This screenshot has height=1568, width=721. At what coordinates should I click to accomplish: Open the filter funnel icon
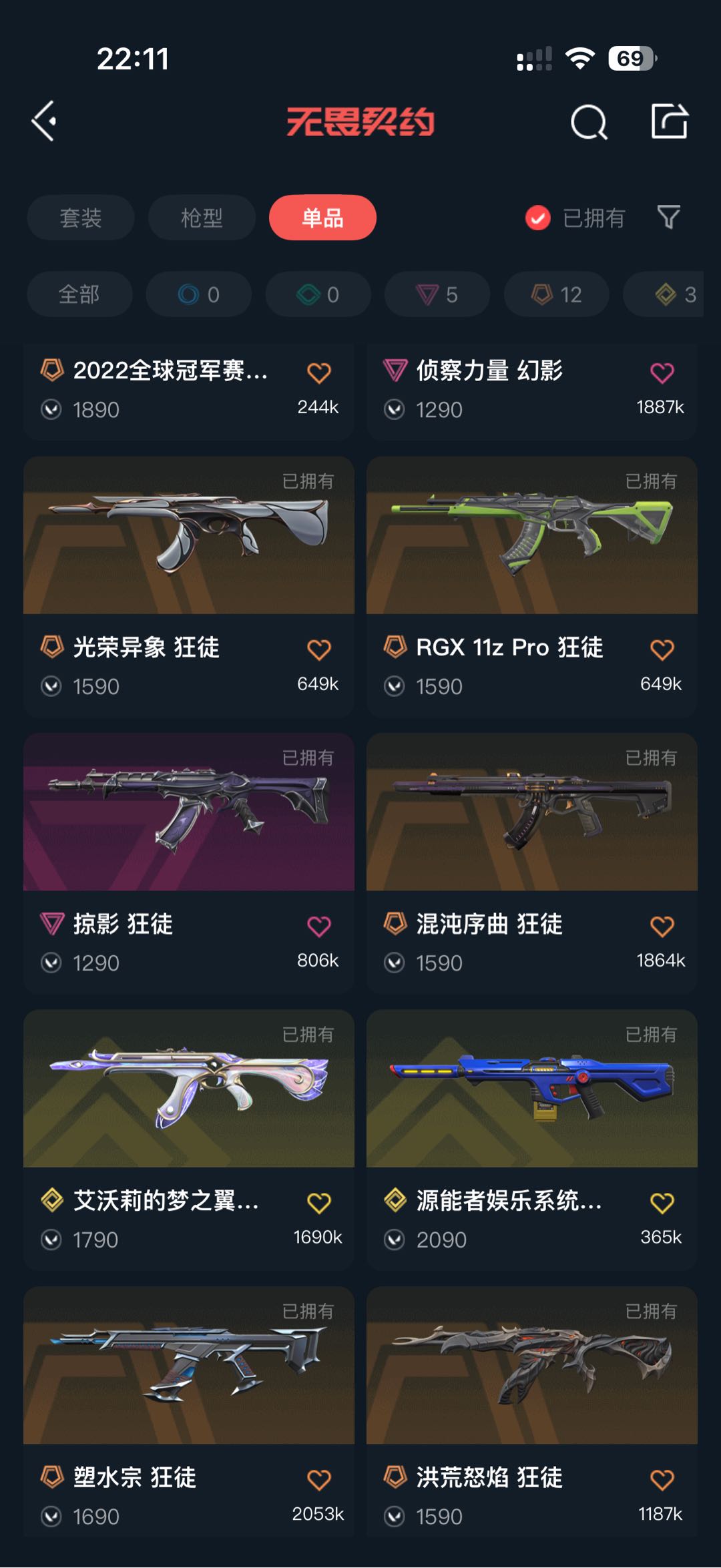(668, 217)
